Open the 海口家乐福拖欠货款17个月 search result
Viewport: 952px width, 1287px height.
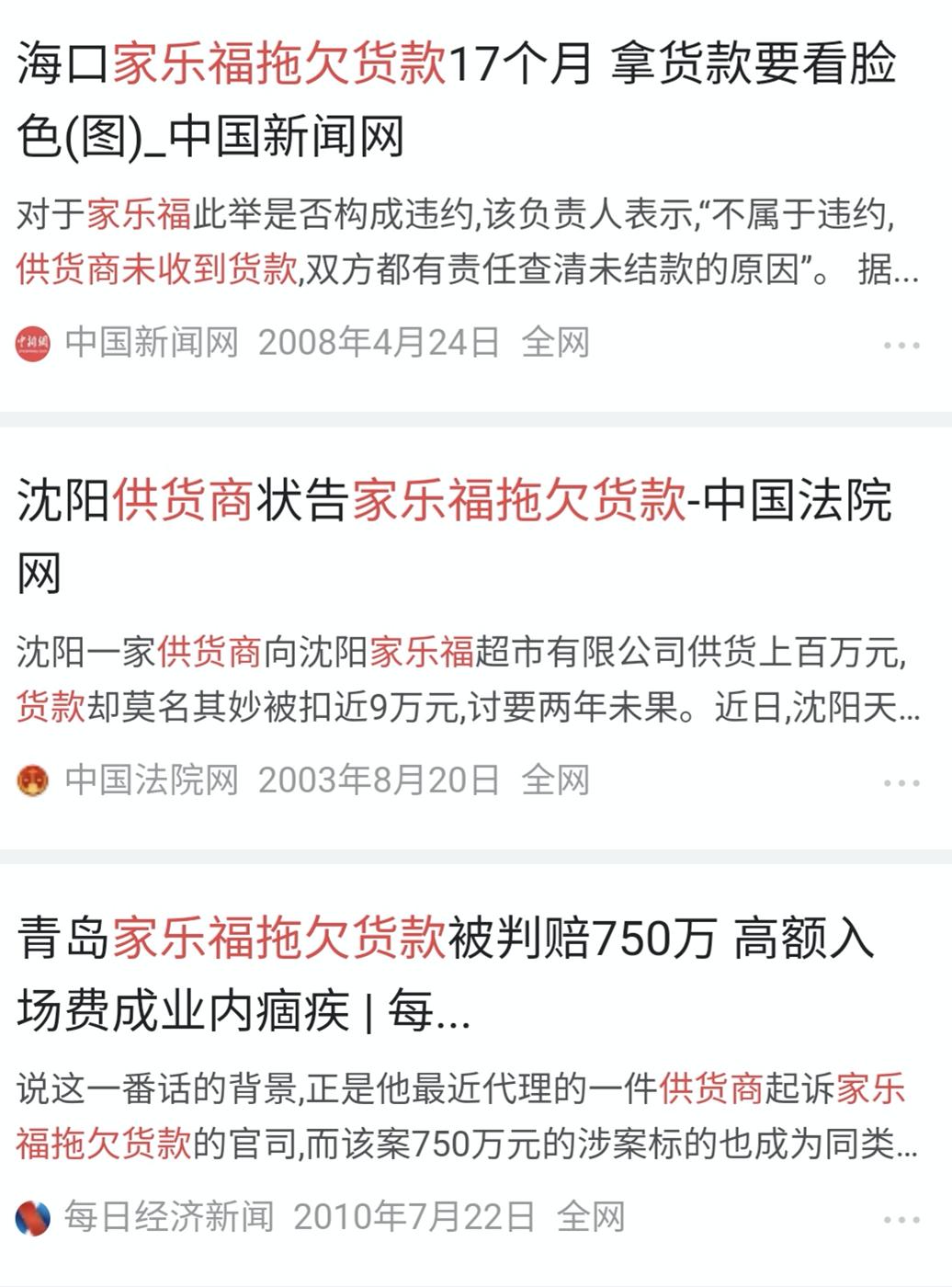[456, 99]
